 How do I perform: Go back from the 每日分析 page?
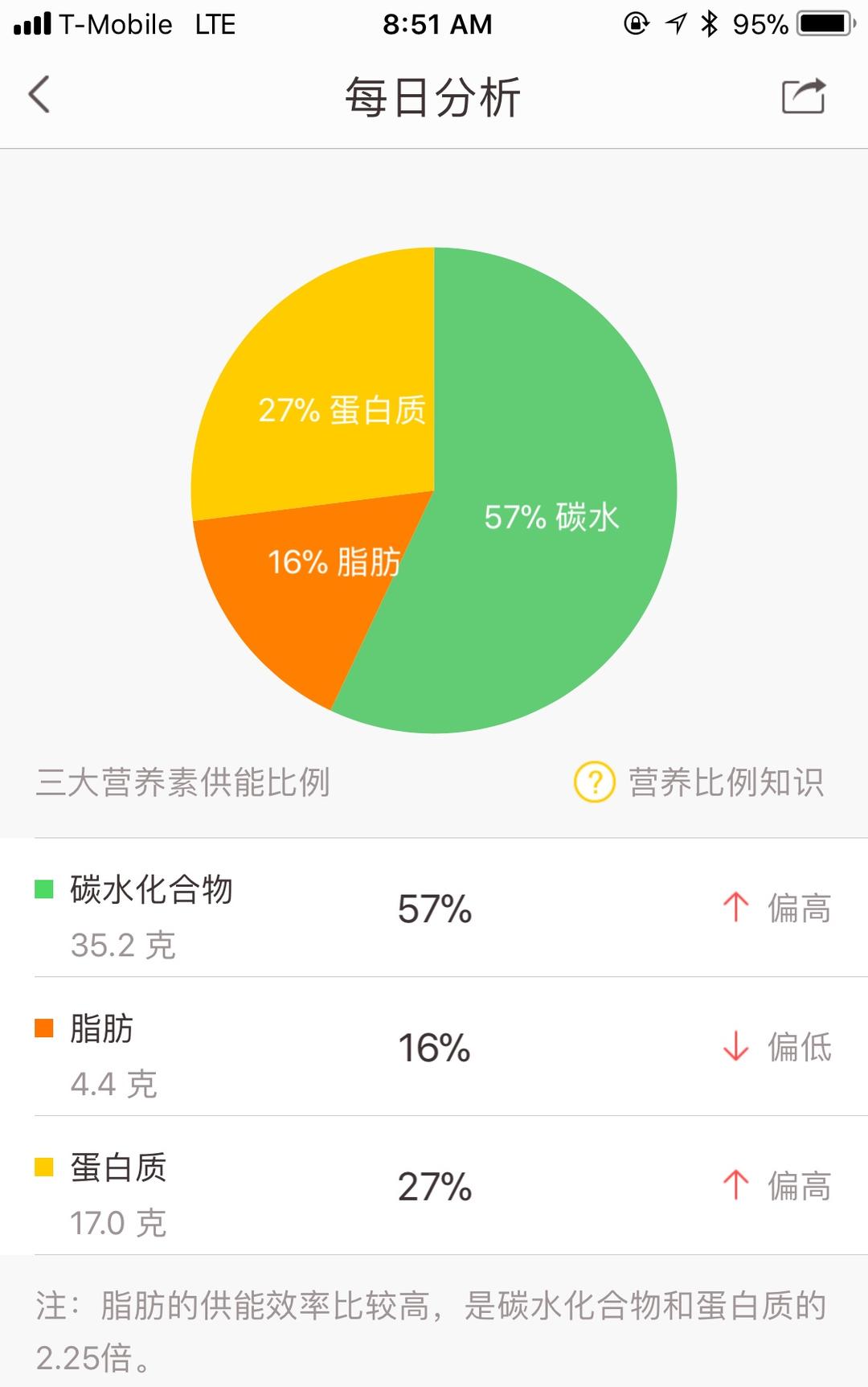(39, 95)
